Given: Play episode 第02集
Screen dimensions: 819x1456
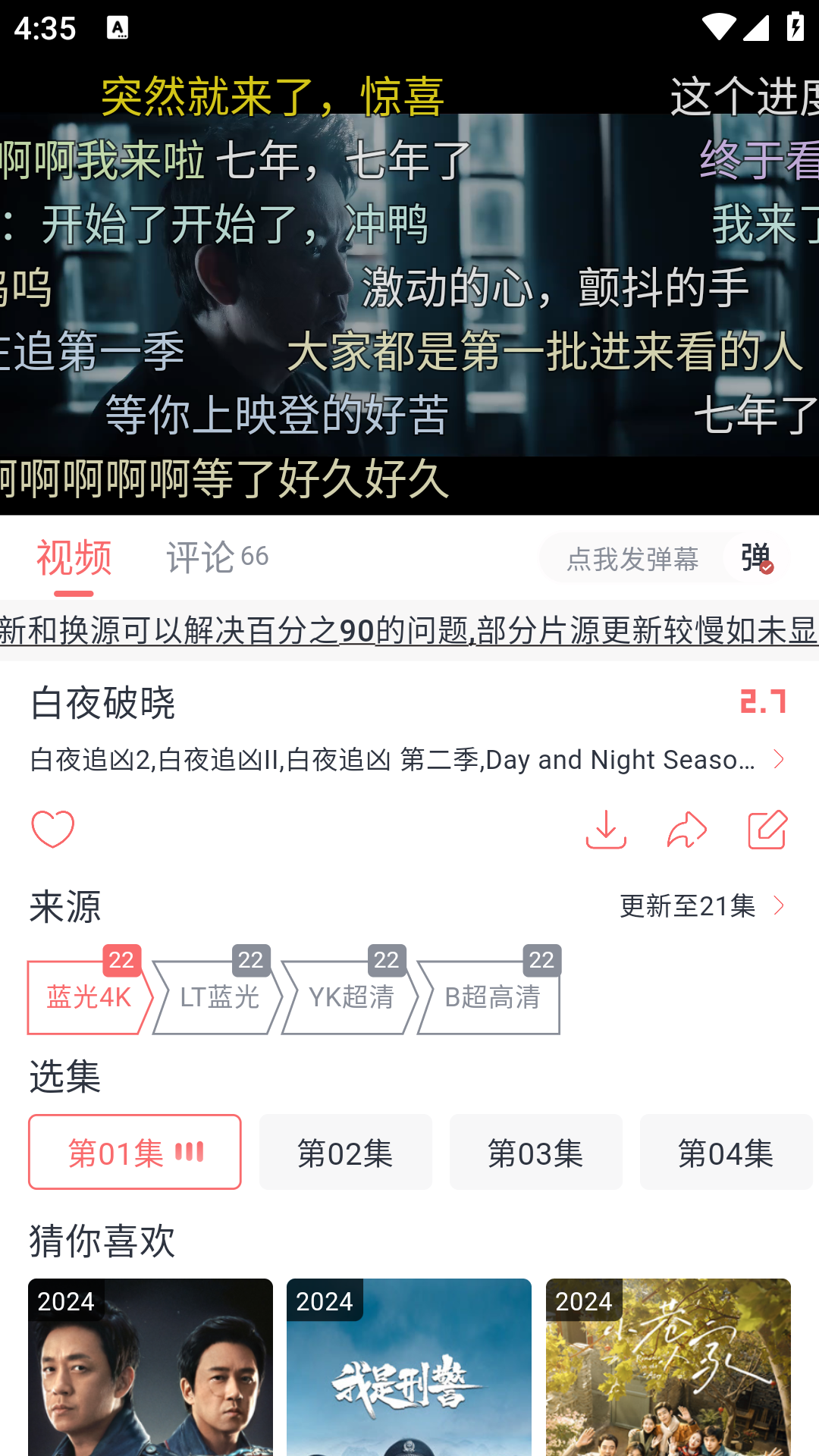Looking at the screenshot, I should [345, 1153].
